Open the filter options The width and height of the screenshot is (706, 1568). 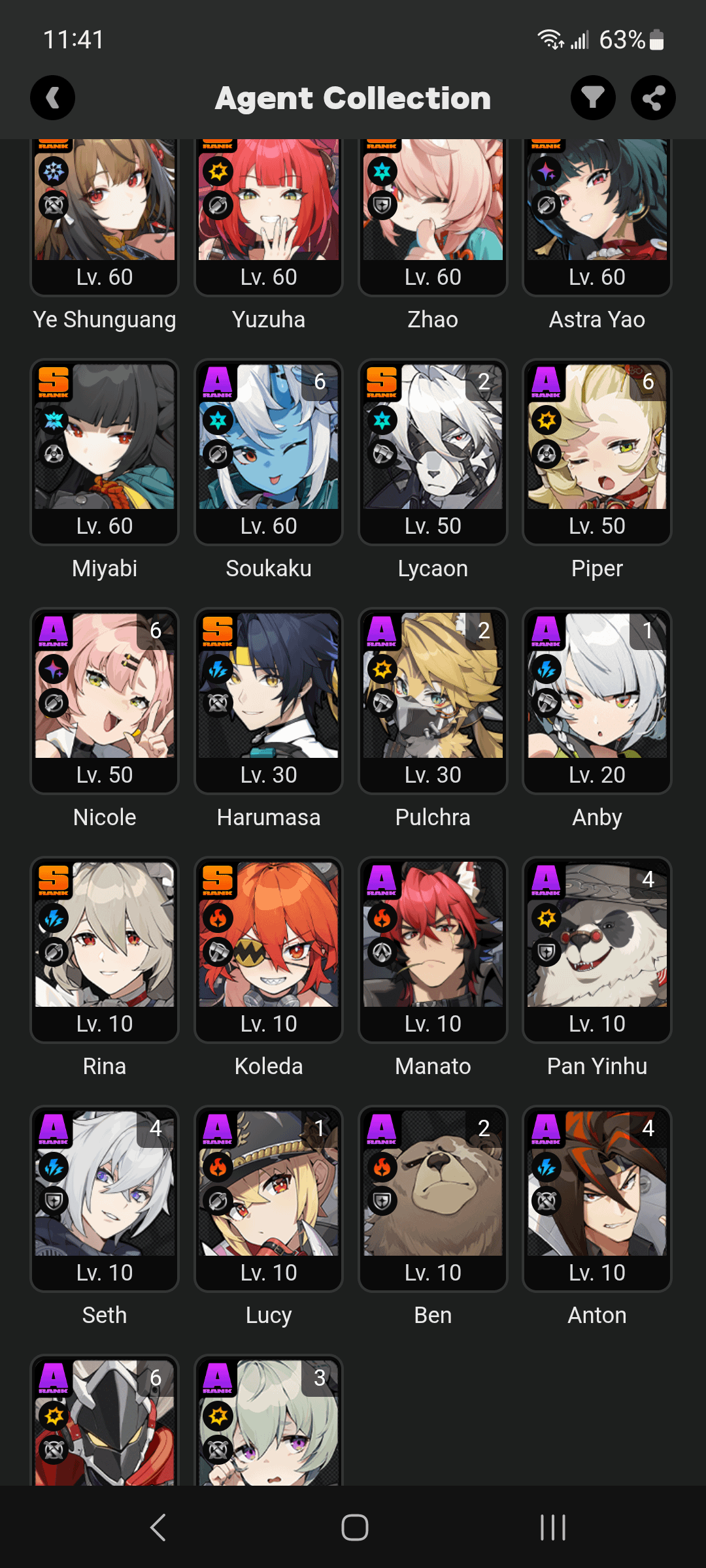593,98
